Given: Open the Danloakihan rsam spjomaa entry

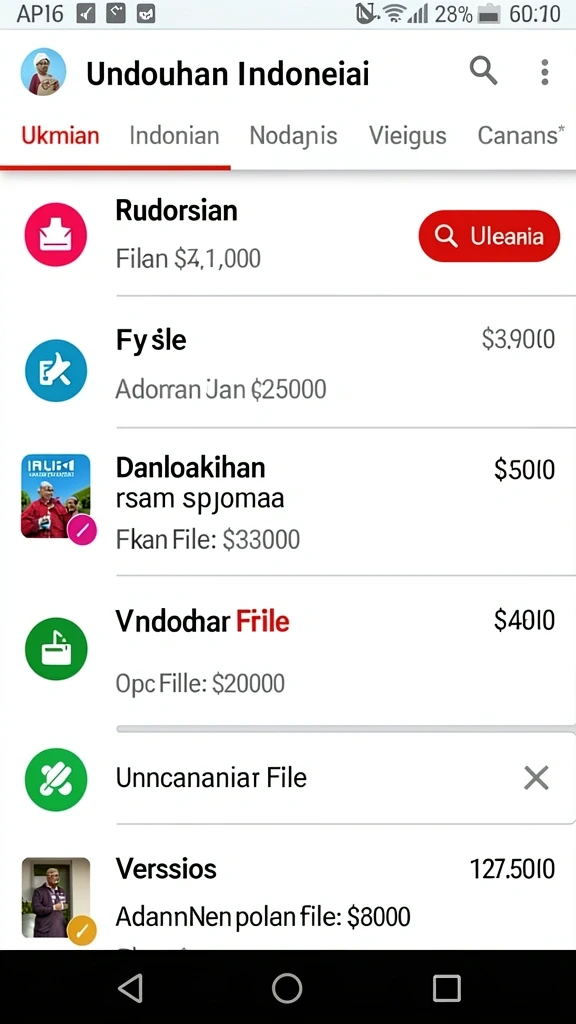Looking at the screenshot, I should click(x=288, y=503).
